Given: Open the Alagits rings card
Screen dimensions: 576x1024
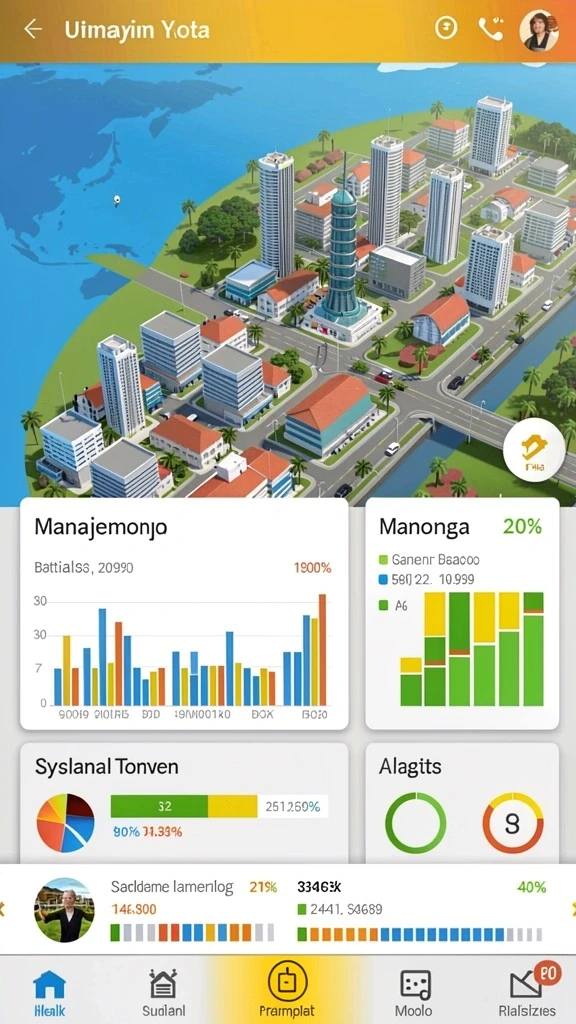Looking at the screenshot, I should [x=462, y=803].
